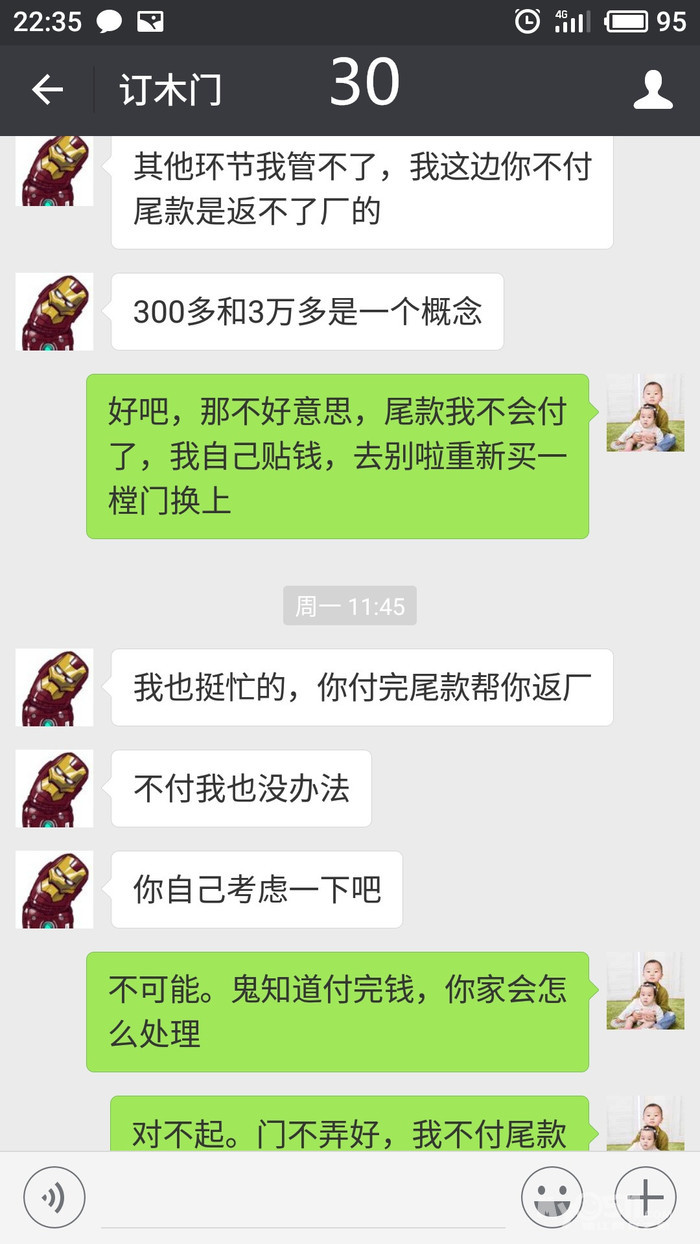Go back from the 订木门 chat
700x1244 pixels.
[47, 90]
